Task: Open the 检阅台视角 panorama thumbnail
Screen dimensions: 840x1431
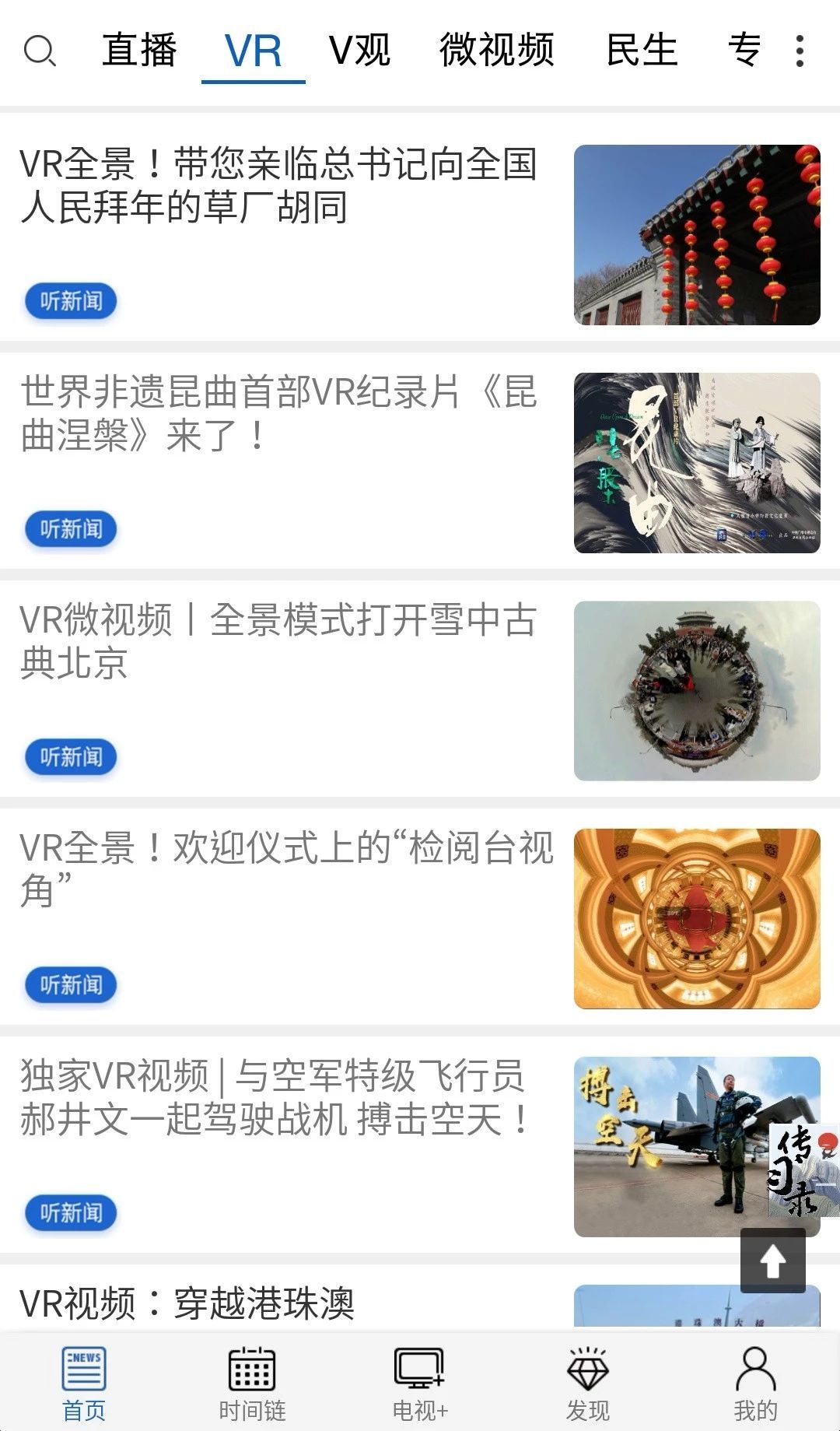Action: coord(697,919)
